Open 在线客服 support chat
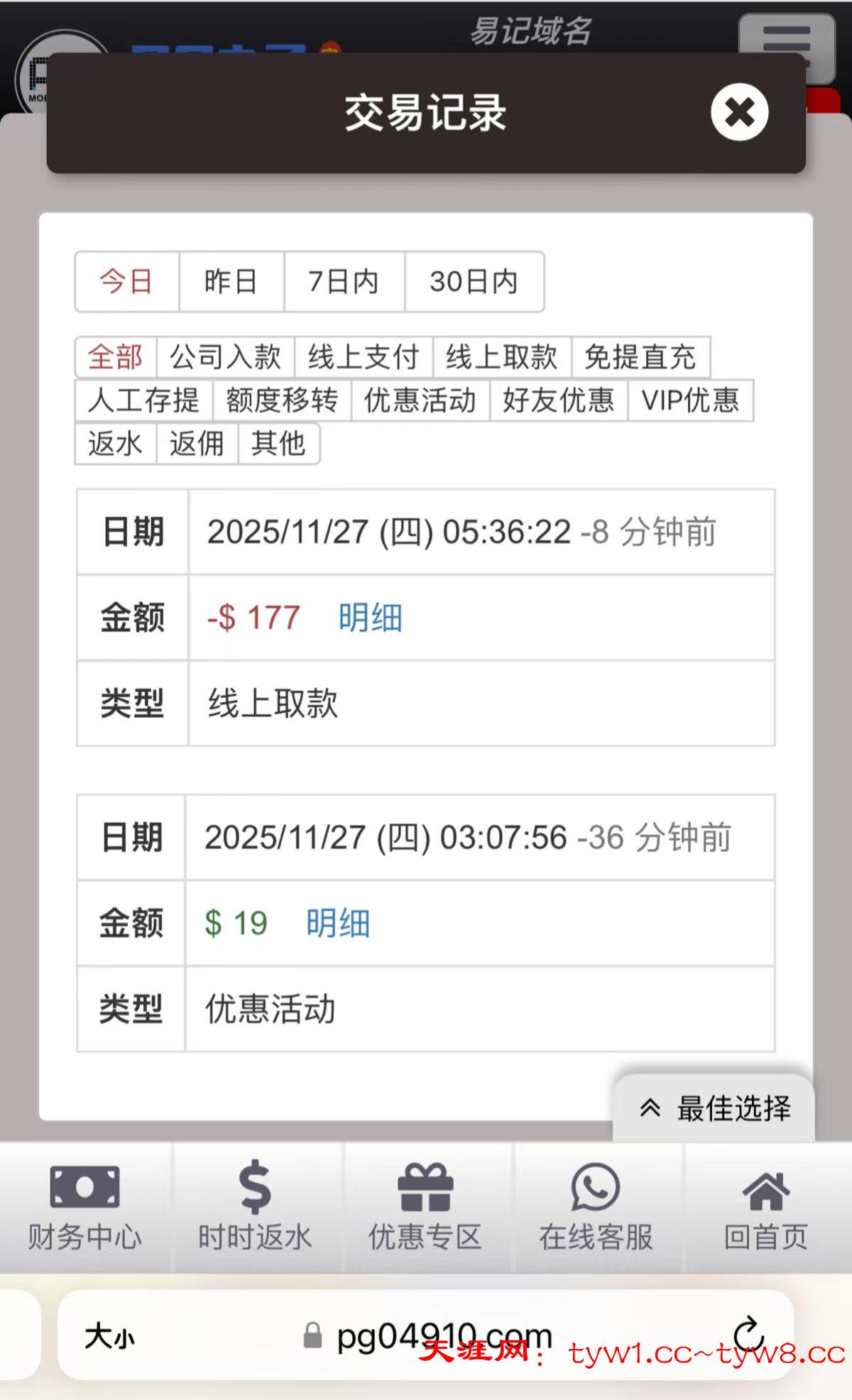Image resolution: width=852 pixels, height=1400 pixels. 595,1208
